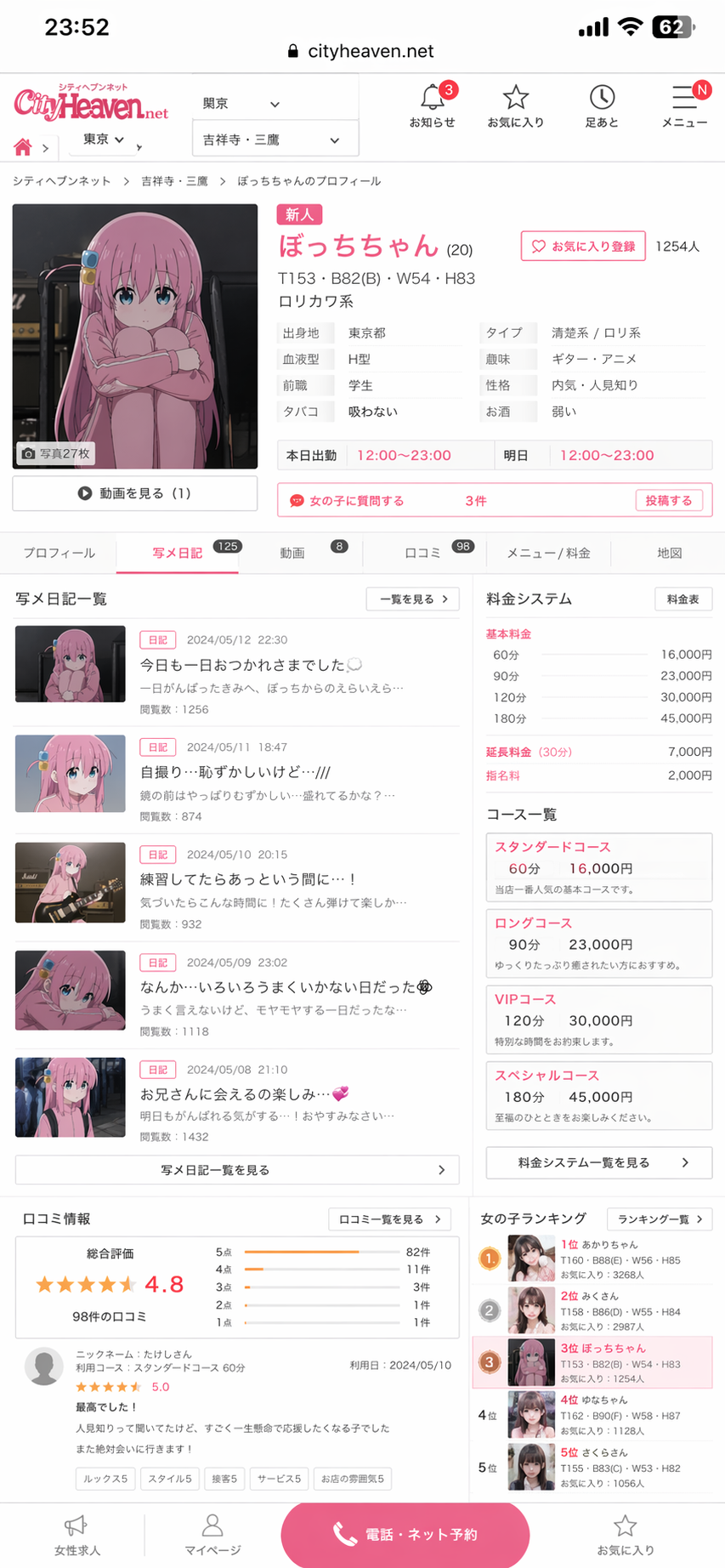Tap 写メ日記一覧を見る button
The width and height of the screenshot is (725, 1568).
point(236,1170)
